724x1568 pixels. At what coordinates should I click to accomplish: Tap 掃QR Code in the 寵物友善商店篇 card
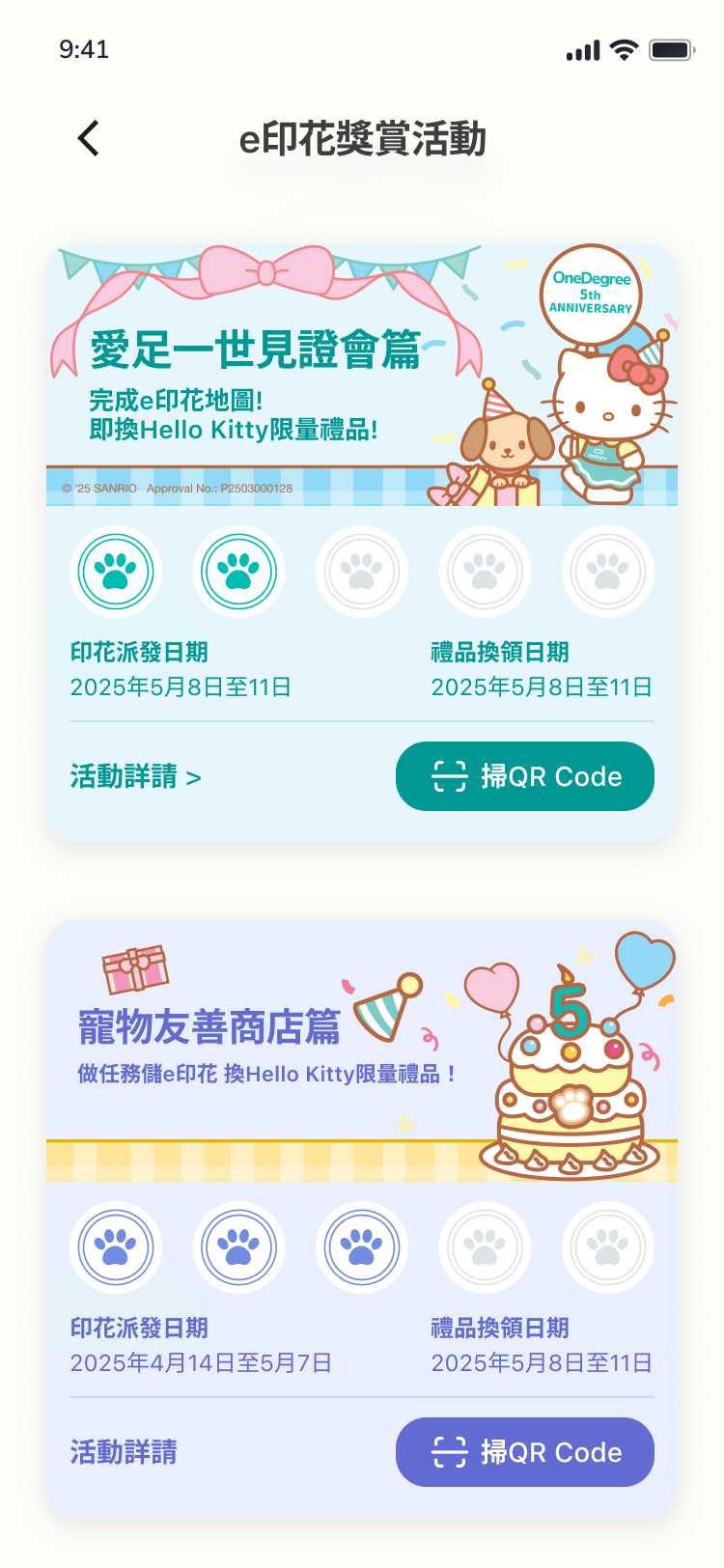[x=524, y=1452]
